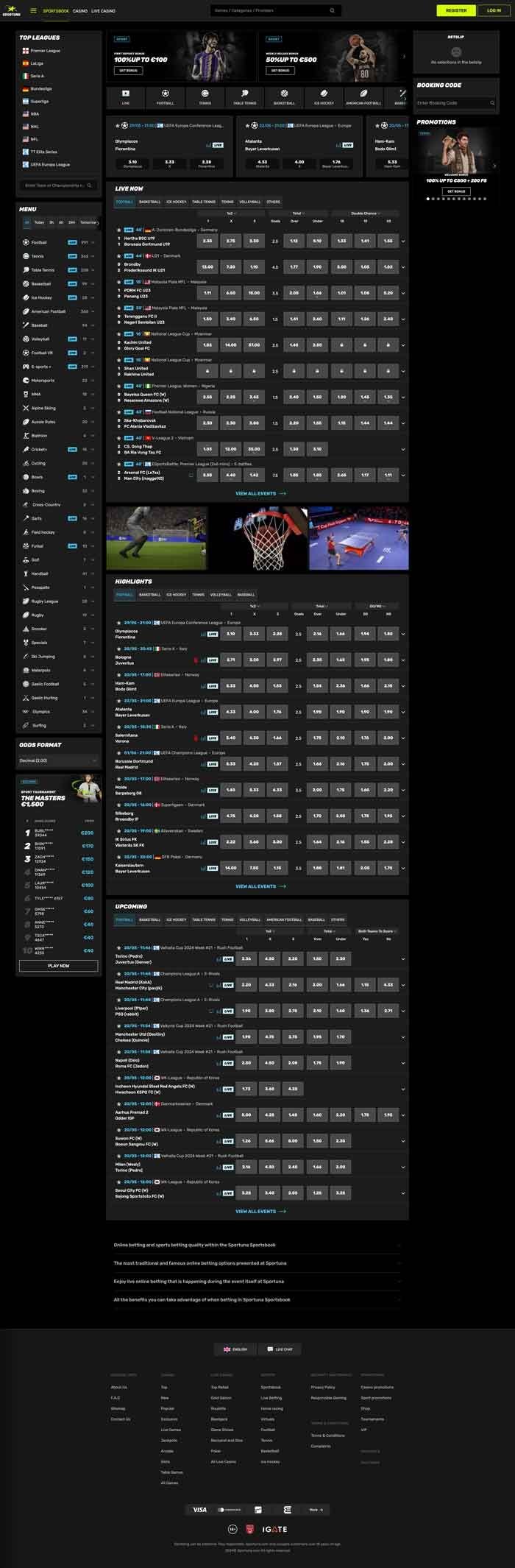The height and width of the screenshot is (1568, 515).
Task: Open Premier League in Top Leagues
Action: [45, 51]
